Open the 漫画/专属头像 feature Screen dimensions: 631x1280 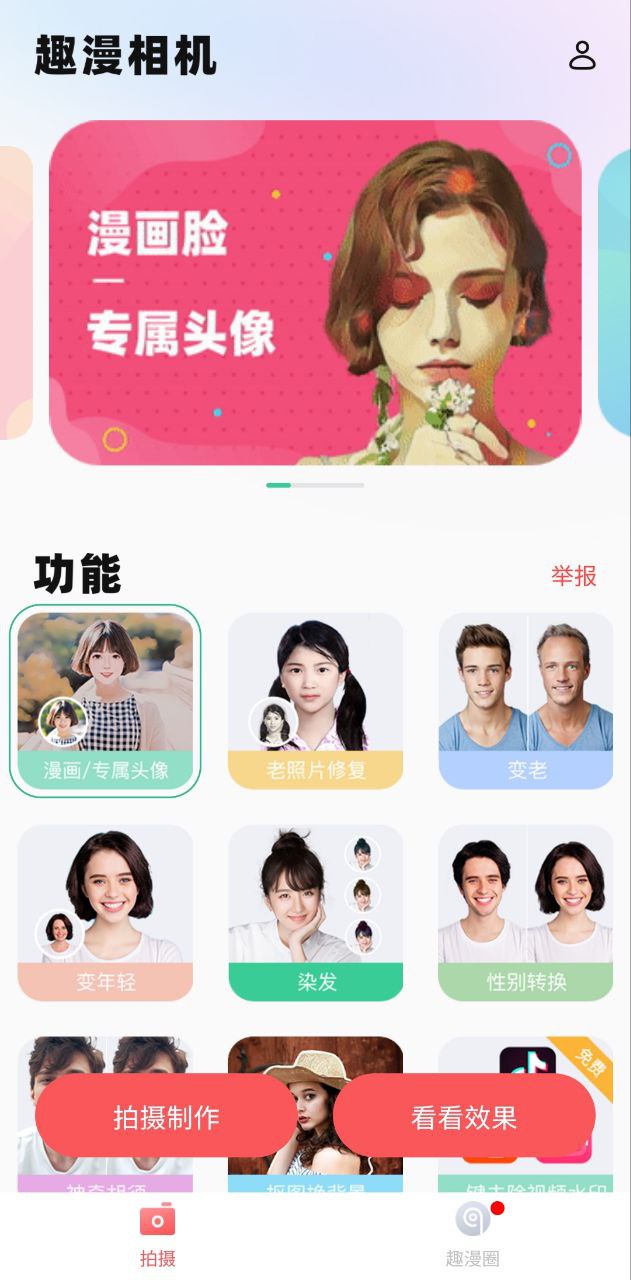click(x=105, y=700)
